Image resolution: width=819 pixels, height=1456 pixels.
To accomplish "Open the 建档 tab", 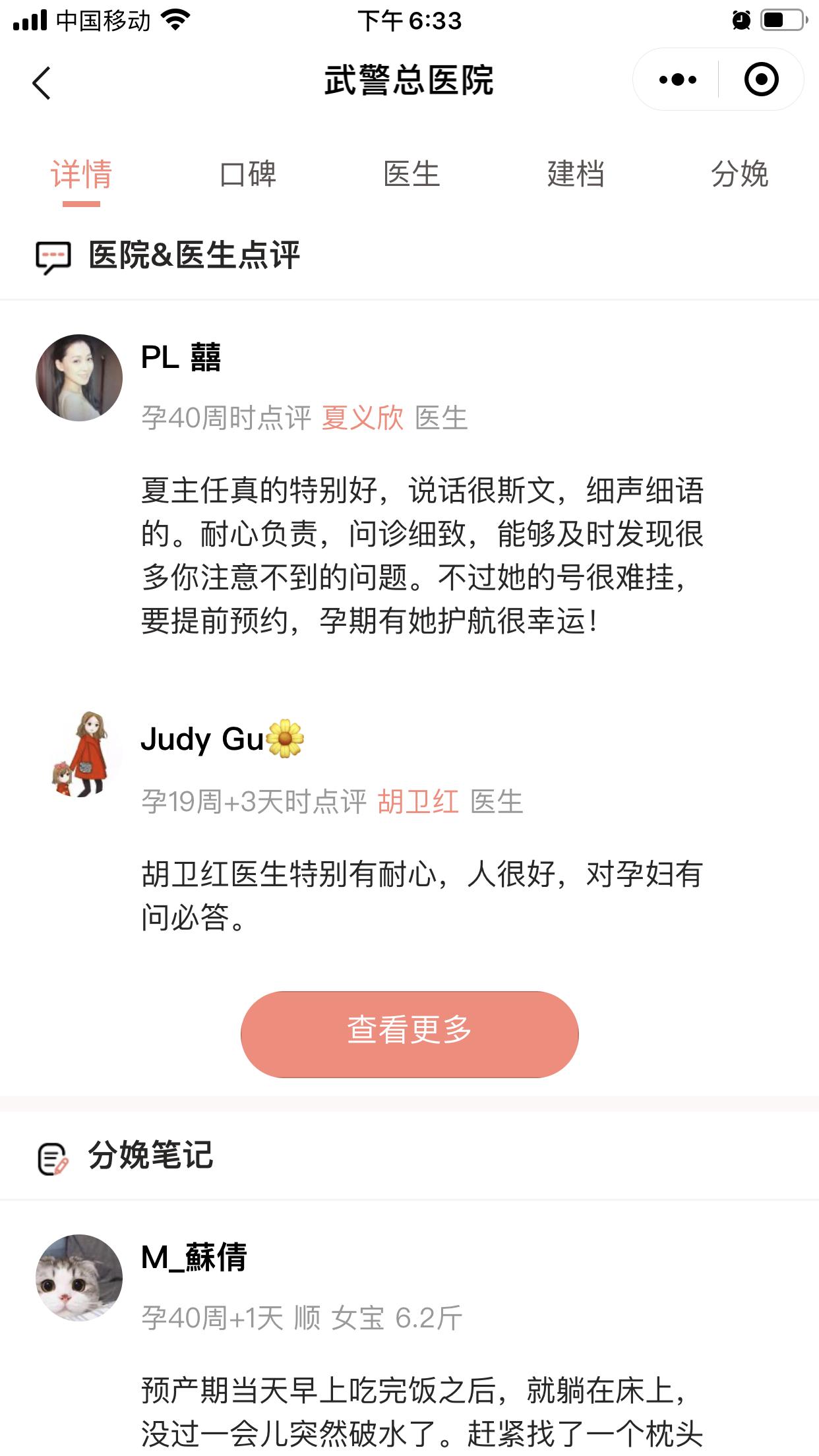I will click(x=575, y=175).
